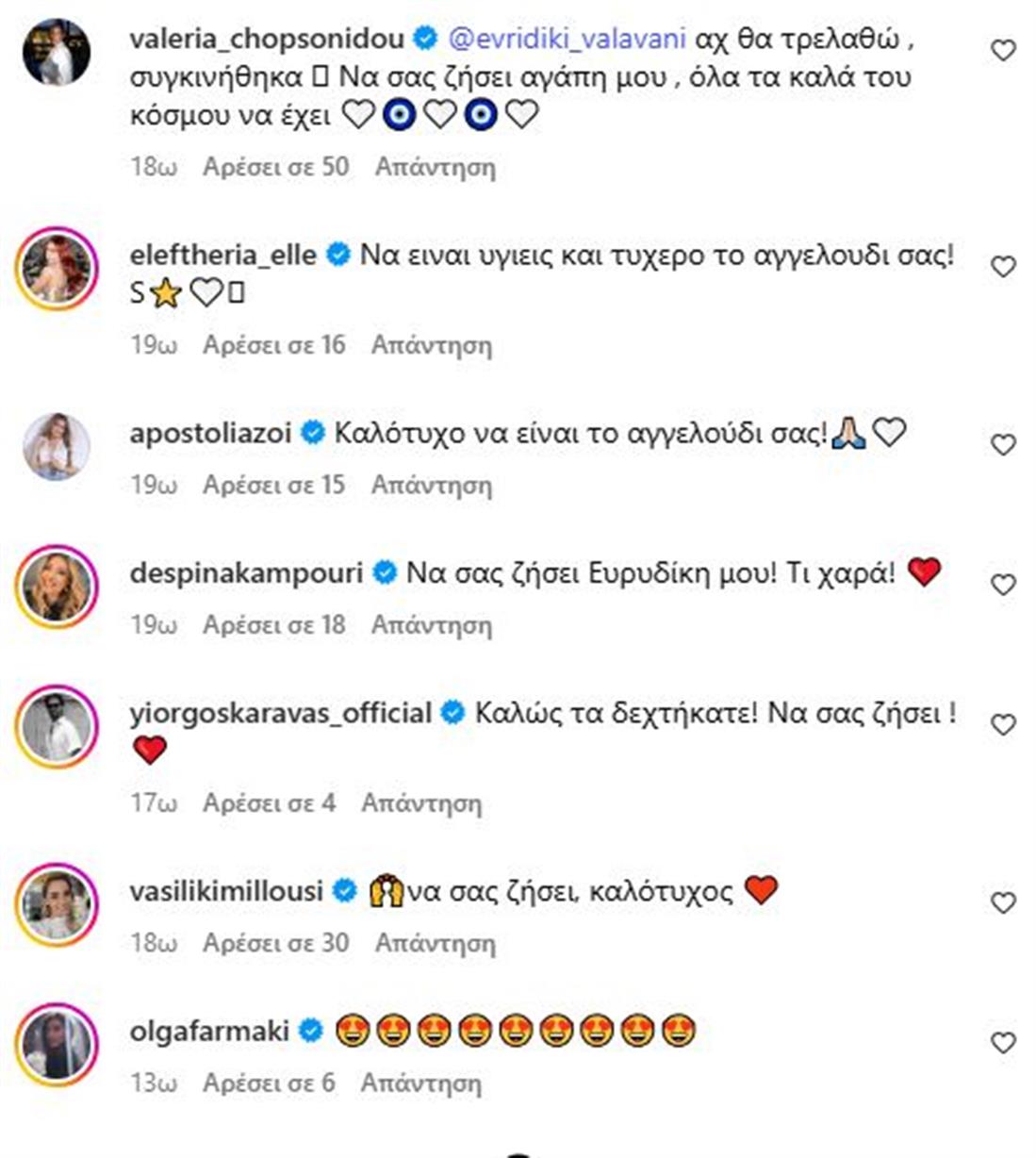Open valeria_chopsonidou's profile picture
This screenshot has height=1158, width=1036.
[x=57, y=51]
